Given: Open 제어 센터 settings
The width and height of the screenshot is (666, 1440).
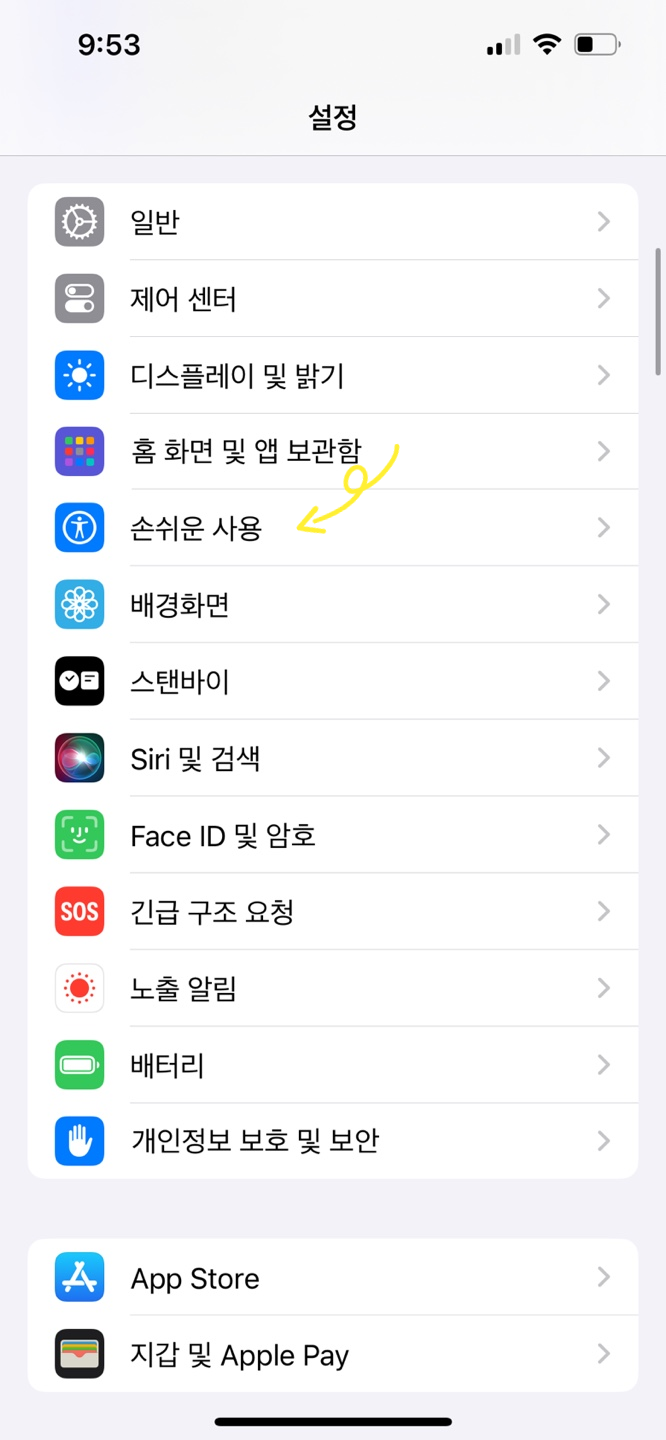Looking at the screenshot, I should (332, 298).
